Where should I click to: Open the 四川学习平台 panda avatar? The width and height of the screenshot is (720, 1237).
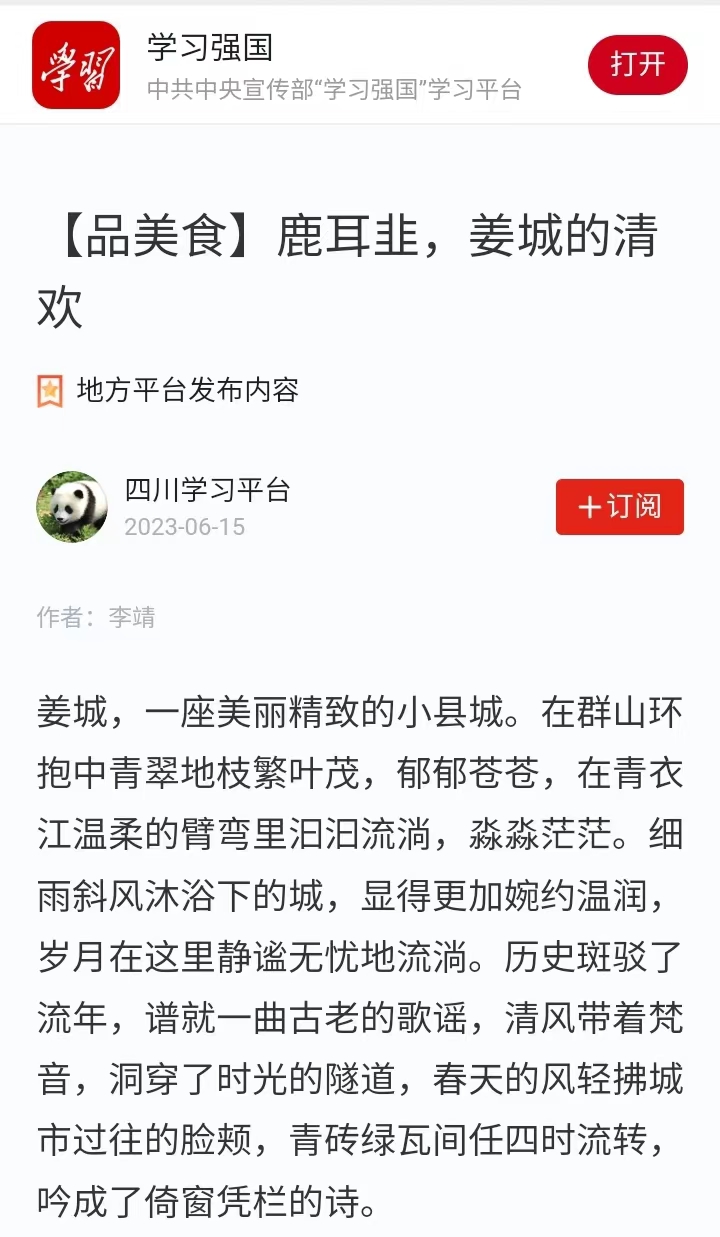(72, 507)
